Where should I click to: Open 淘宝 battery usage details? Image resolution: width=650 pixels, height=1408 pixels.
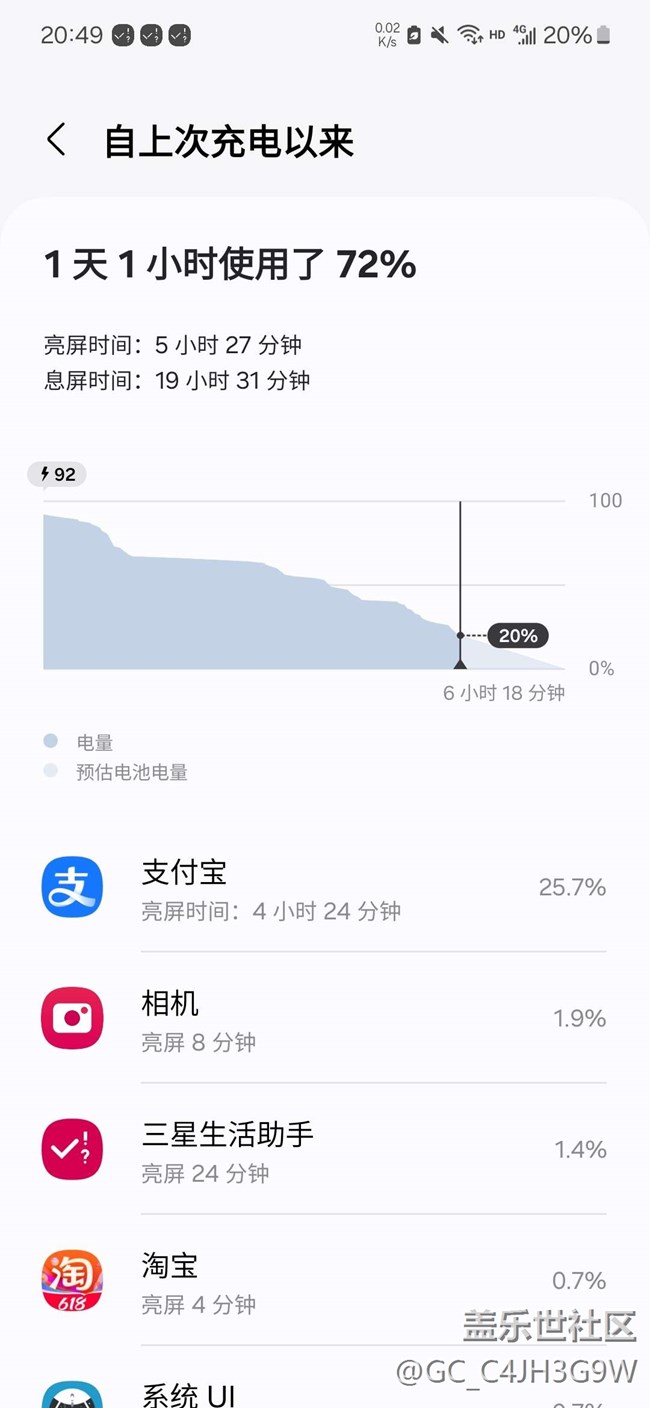pyautogui.click(x=325, y=1280)
